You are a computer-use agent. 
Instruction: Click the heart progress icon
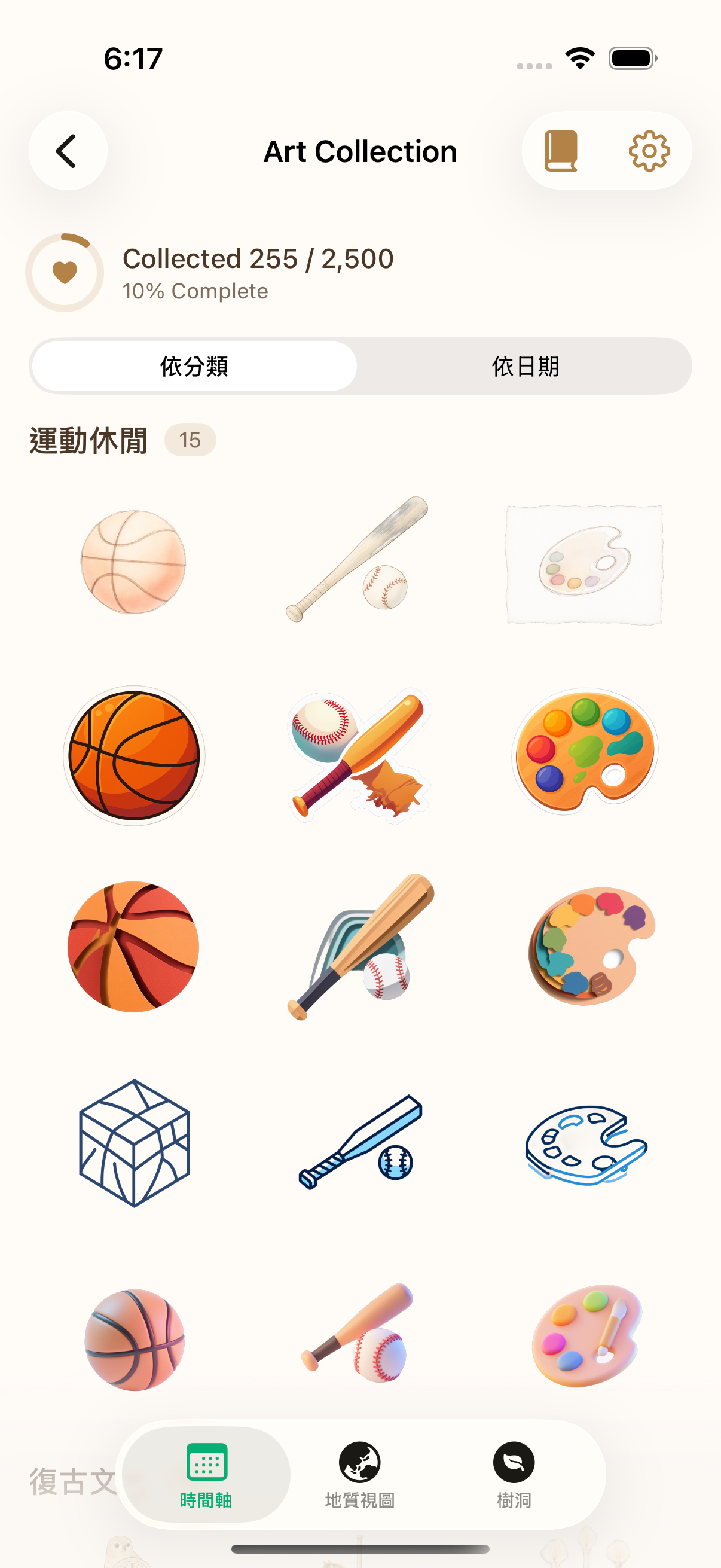pos(64,272)
